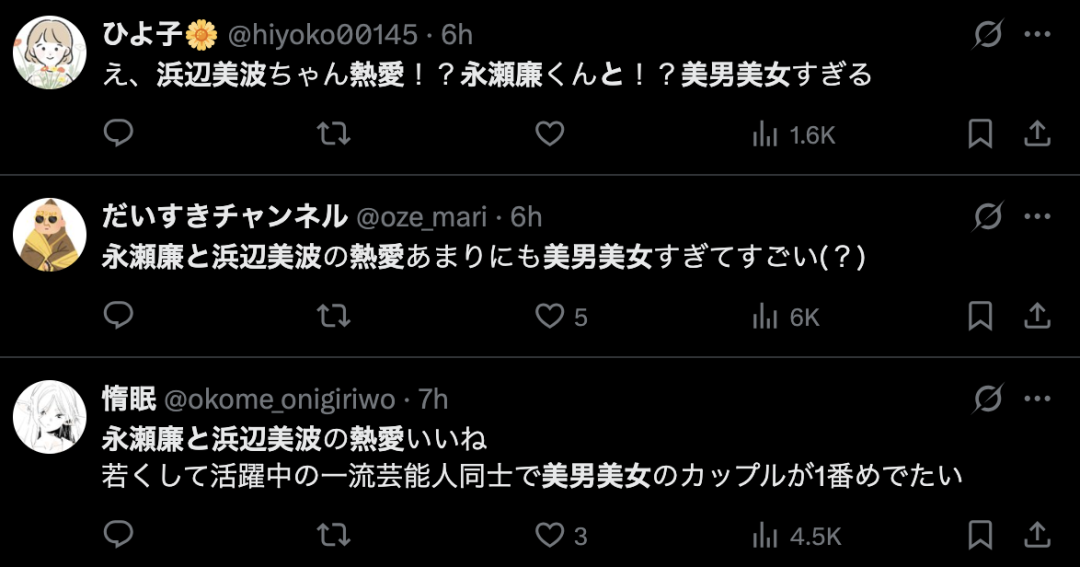The image size is (1080, 567).
Task: Bookmark だいすきチャンネル's tweet
Action: [x=980, y=317]
